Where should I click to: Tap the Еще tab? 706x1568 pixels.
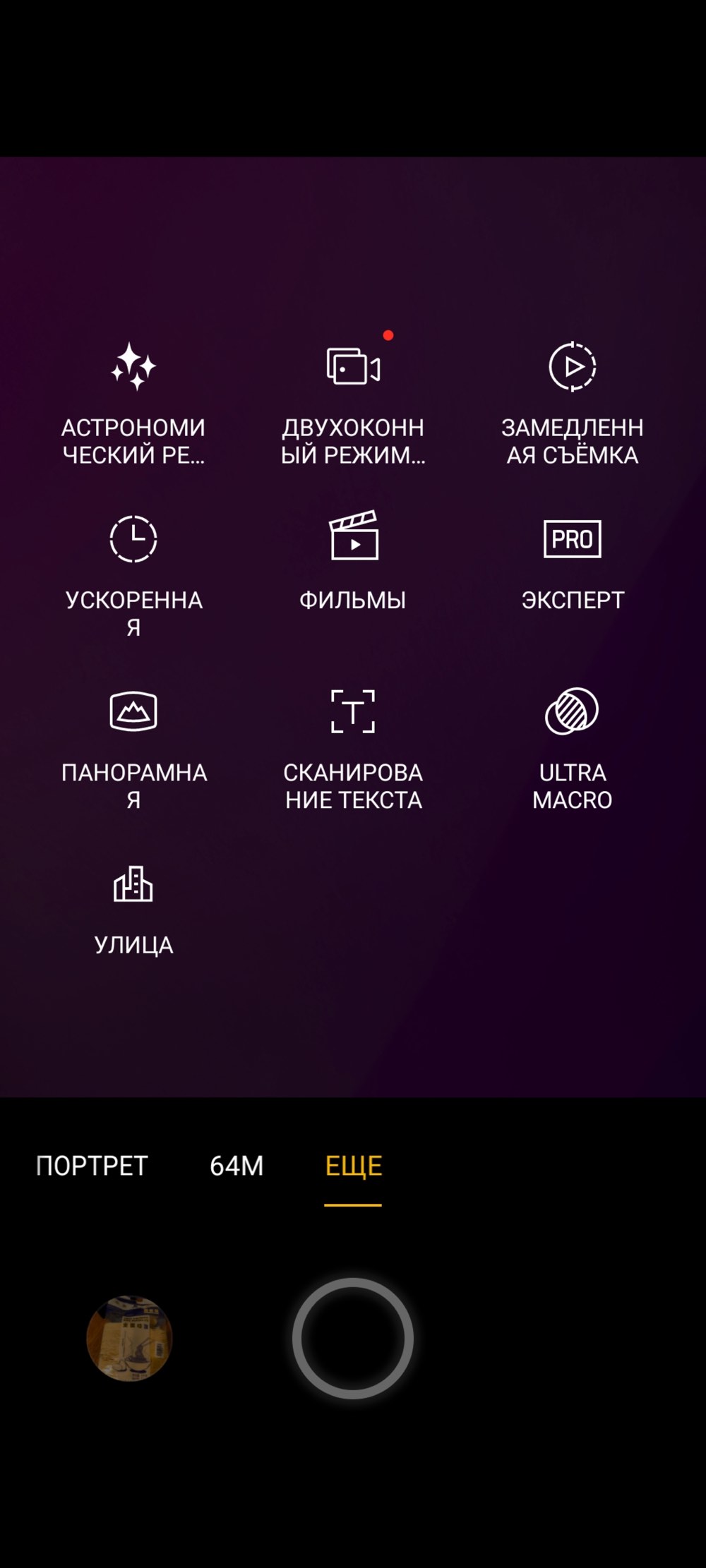(x=353, y=1167)
